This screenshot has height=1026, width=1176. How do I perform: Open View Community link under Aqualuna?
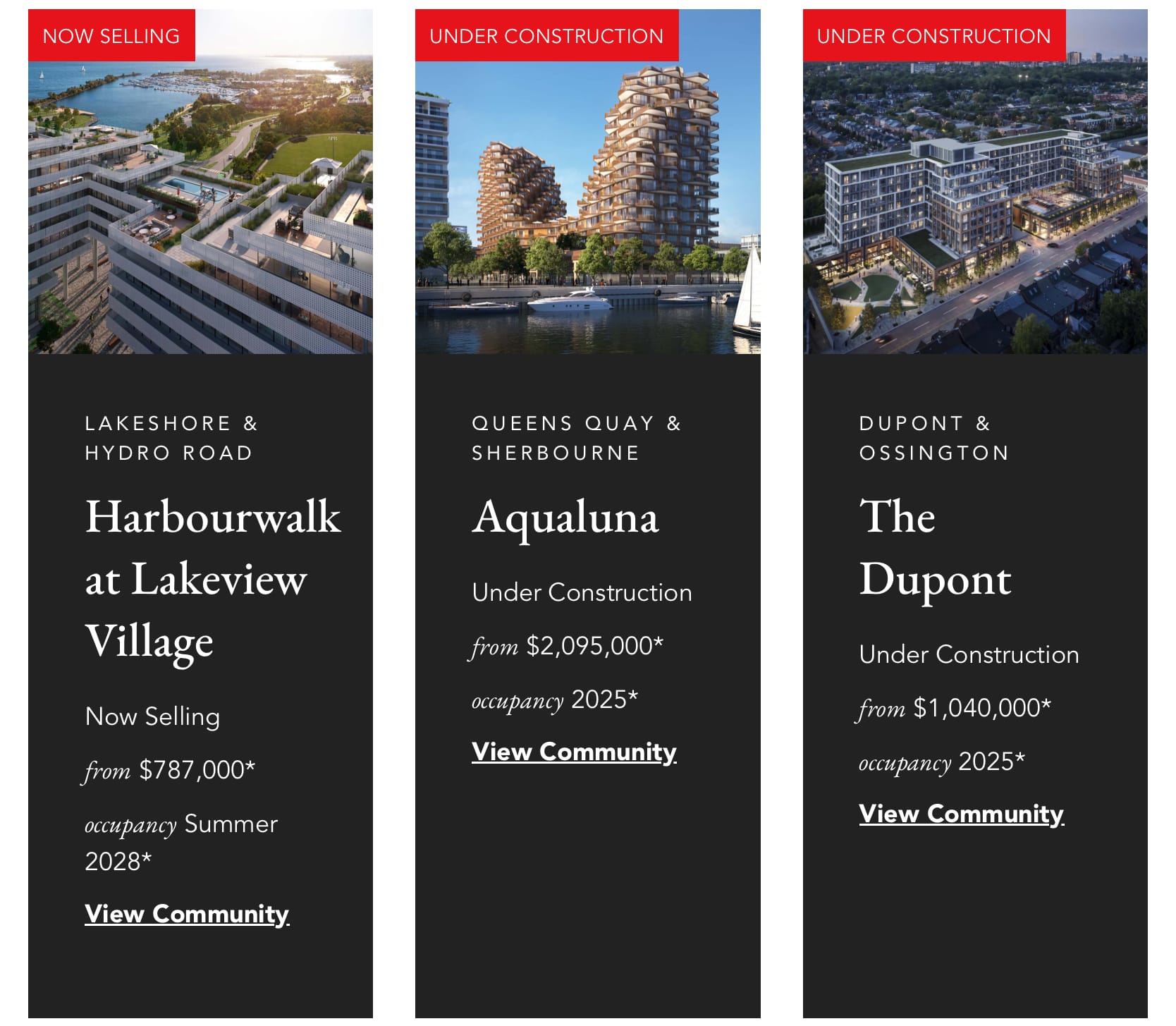tap(573, 752)
